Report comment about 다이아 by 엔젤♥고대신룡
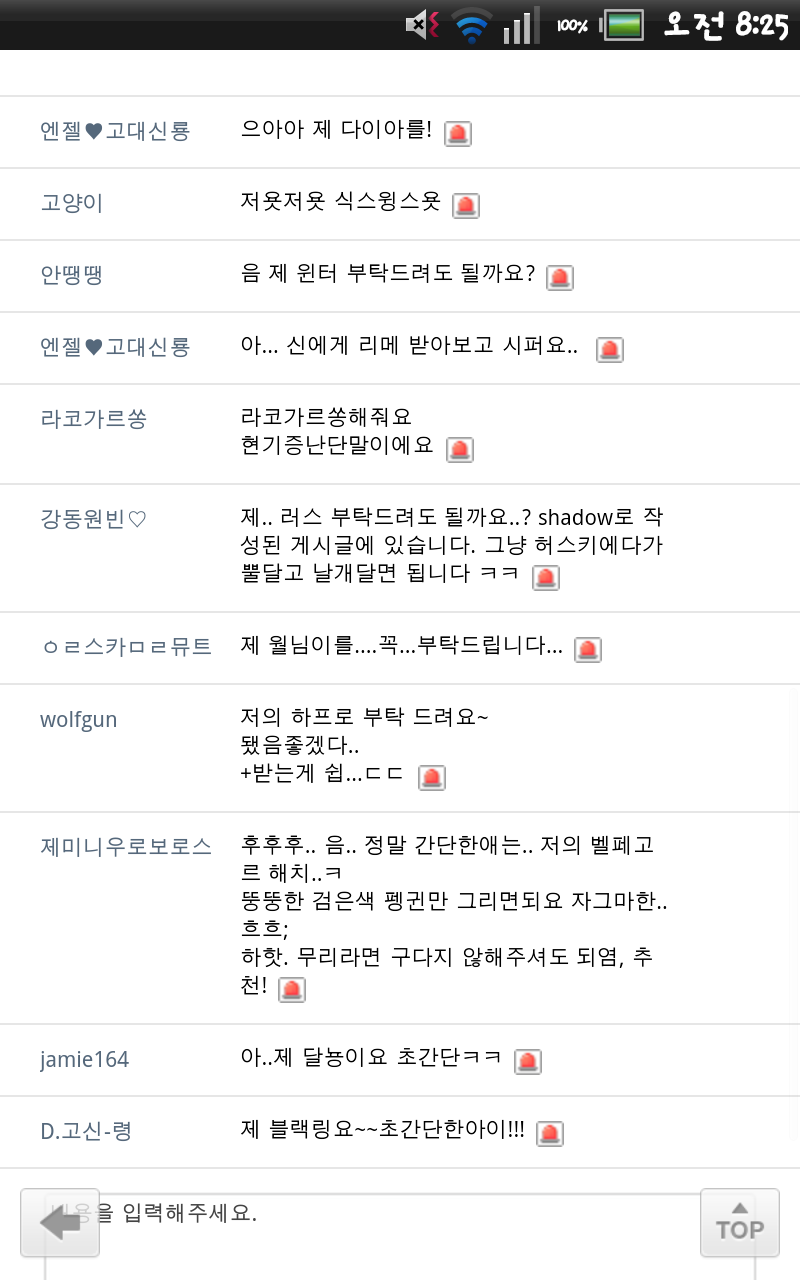Image resolution: width=800 pixels, height=1280 pixels. coord(458,134)
